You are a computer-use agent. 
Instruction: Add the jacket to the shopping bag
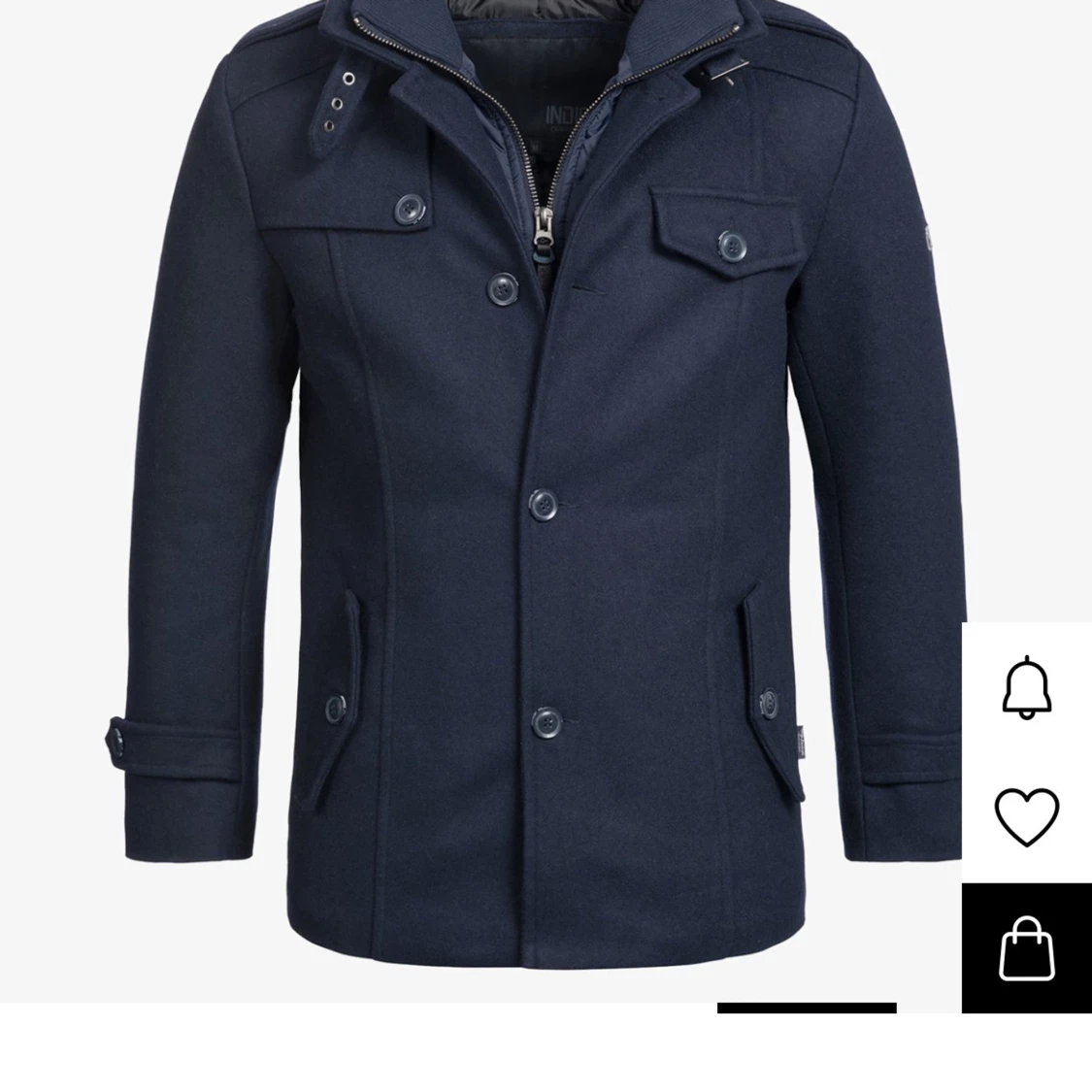click(x=1026, y=948)
